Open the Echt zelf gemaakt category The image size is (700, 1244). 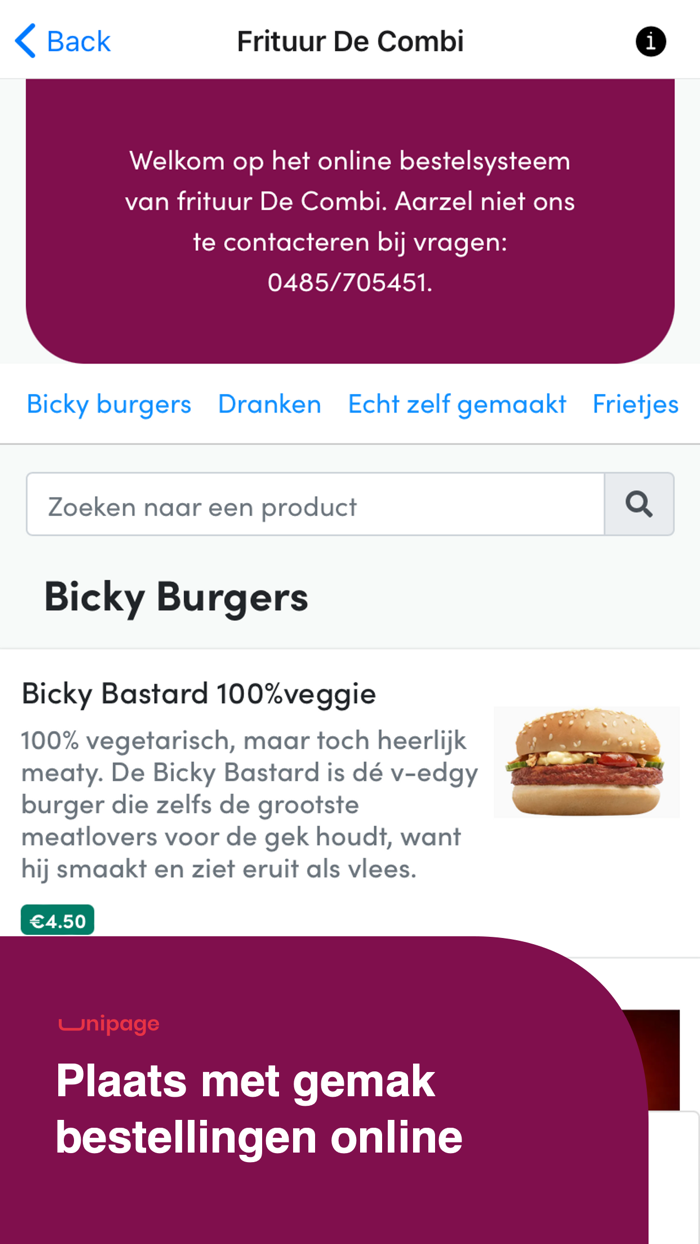pos(457,404)
